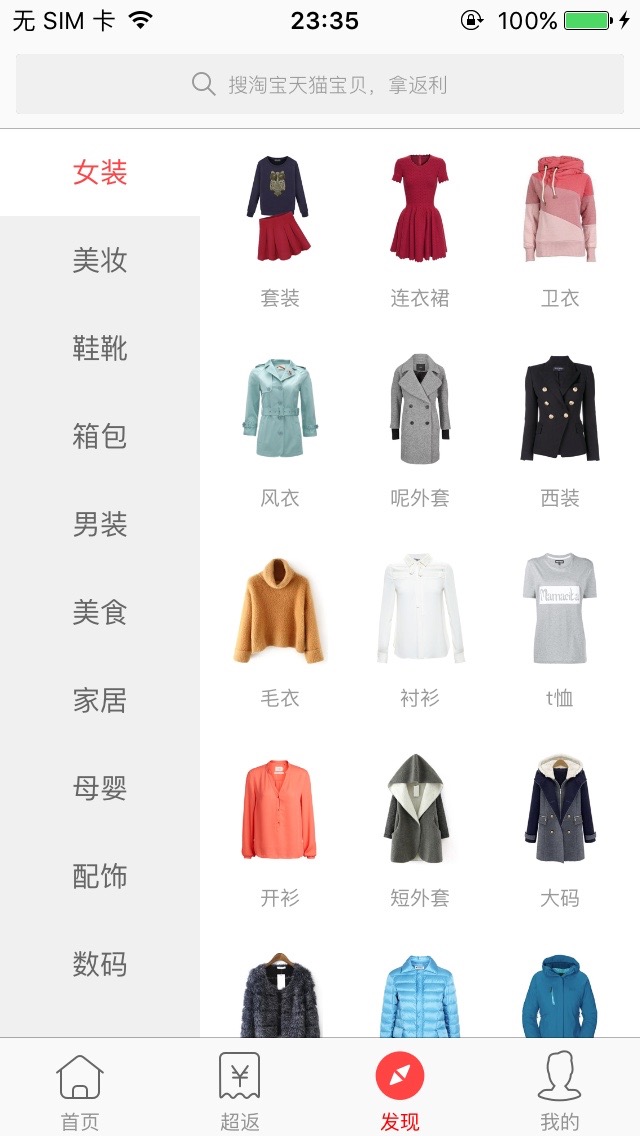Open the 美食 category
The width and height of the screenshot is (640, 1136).
[x=100, y=613]
